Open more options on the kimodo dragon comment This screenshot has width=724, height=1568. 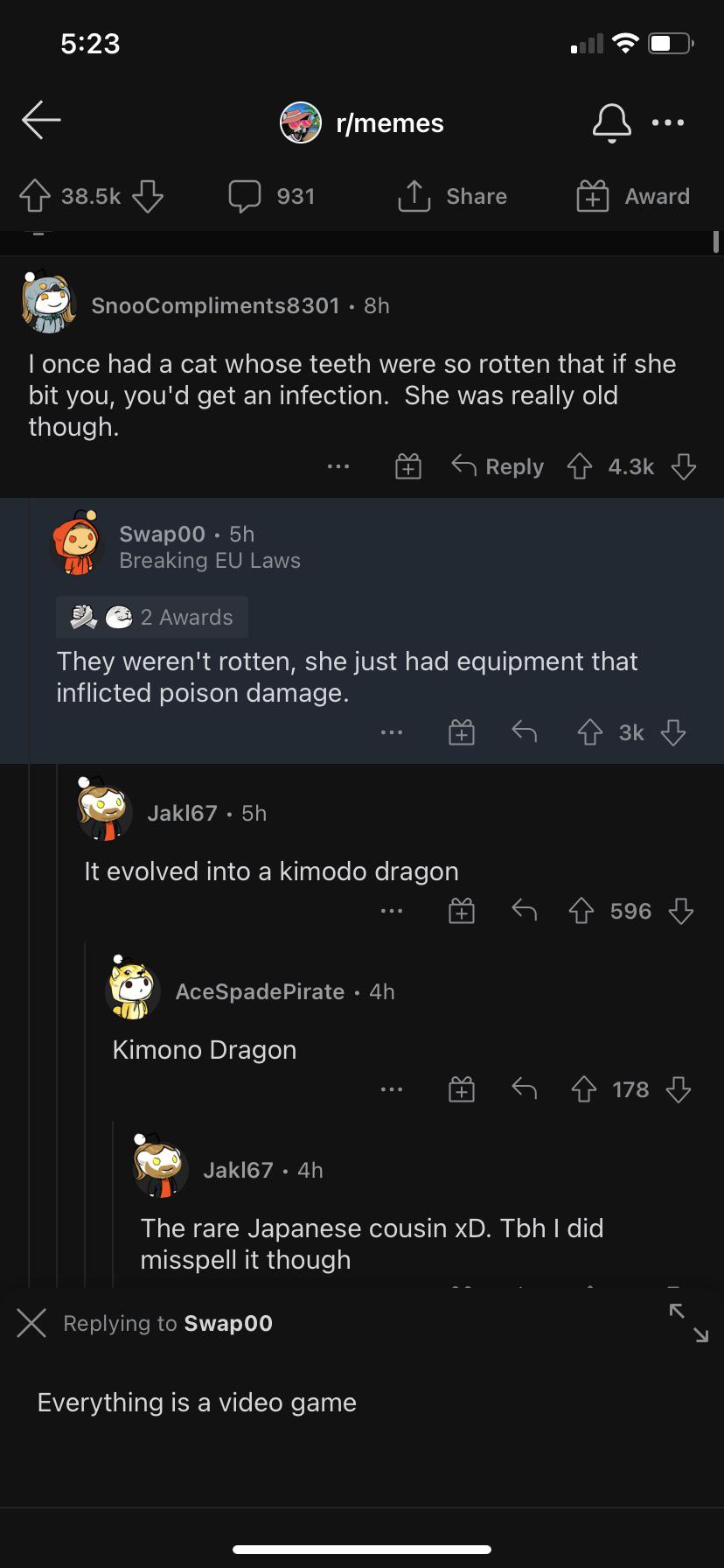point(391,910)
